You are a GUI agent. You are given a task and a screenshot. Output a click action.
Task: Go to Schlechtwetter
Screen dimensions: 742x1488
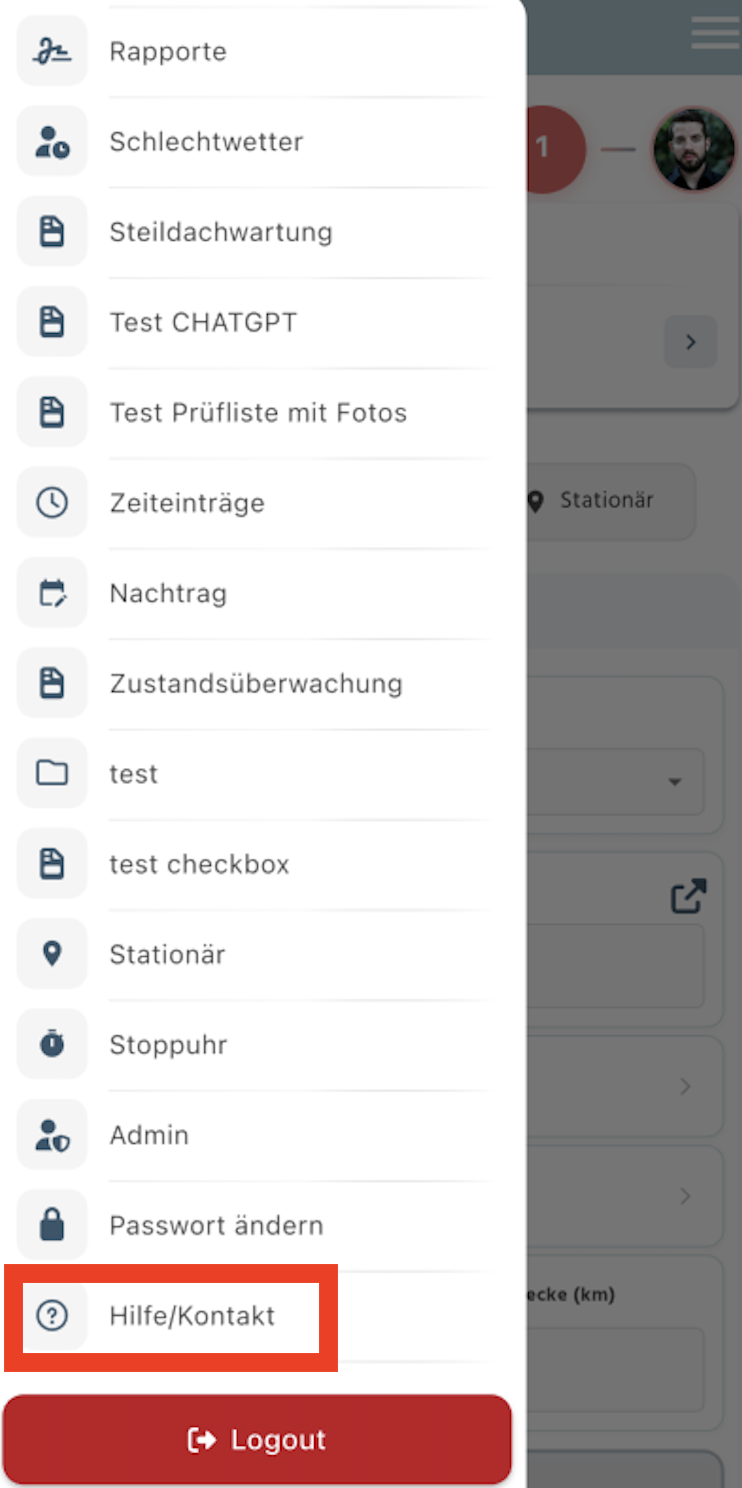coord(206,142)
